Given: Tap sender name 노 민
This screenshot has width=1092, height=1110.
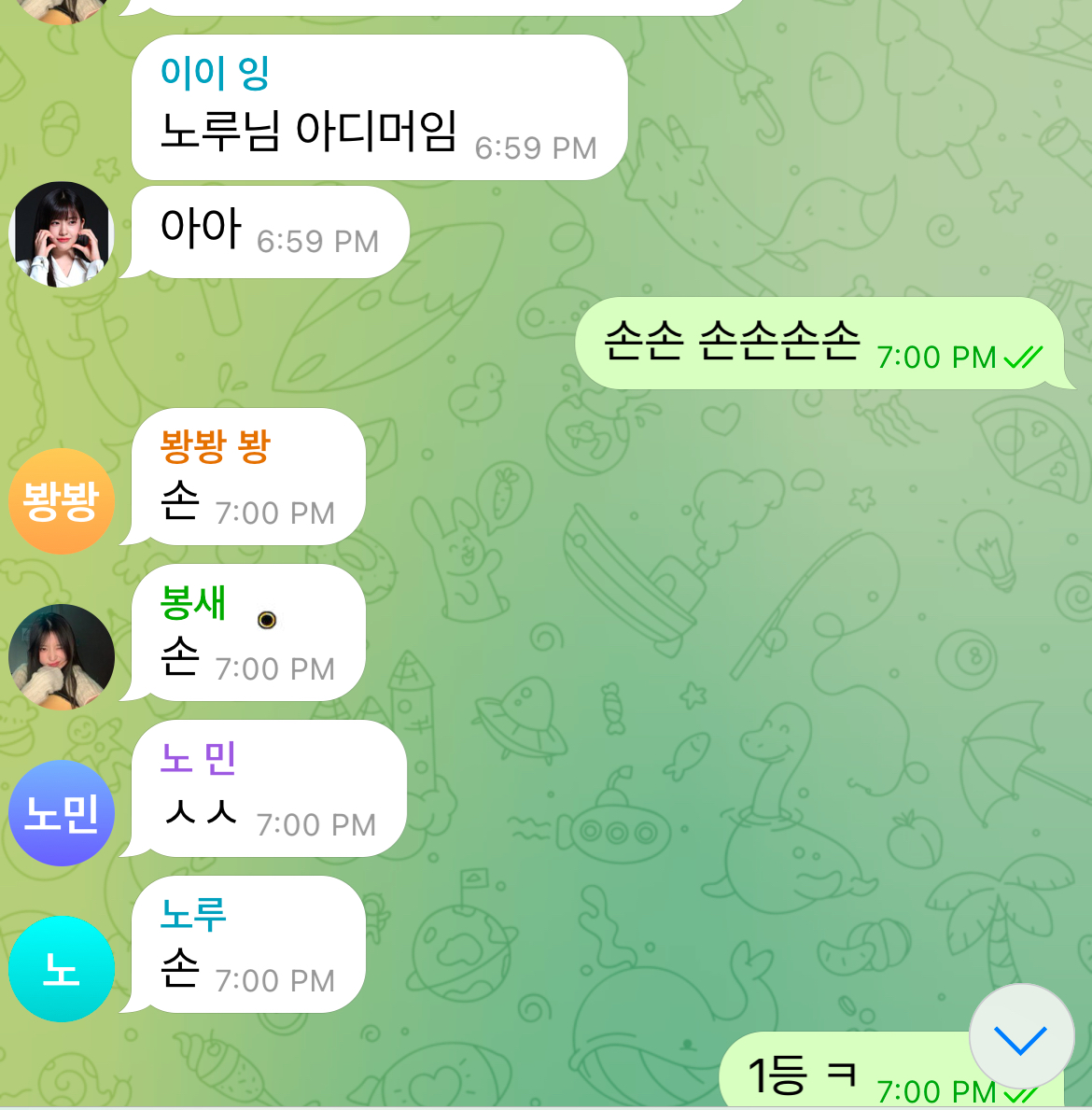Looking at the screenshot, I should (198, 758).
